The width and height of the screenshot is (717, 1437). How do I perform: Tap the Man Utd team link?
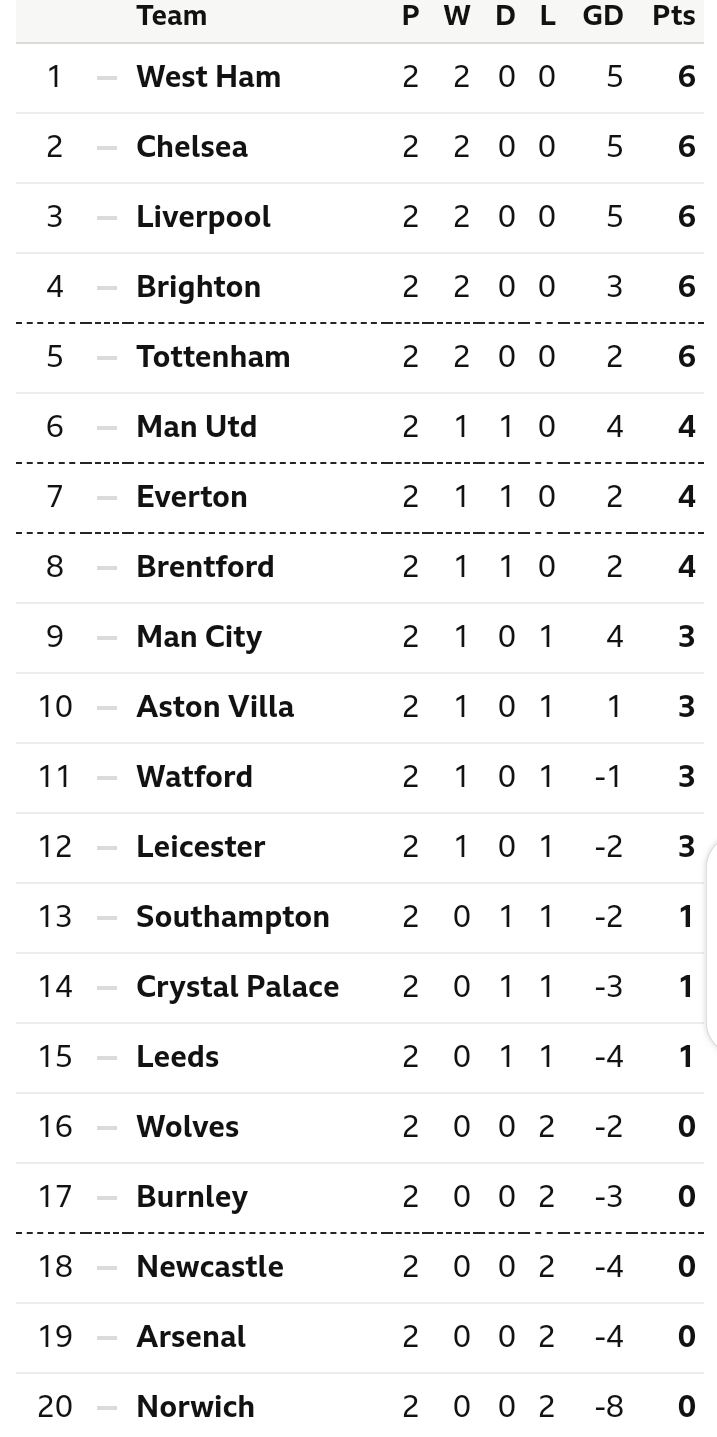coord(196,427)
